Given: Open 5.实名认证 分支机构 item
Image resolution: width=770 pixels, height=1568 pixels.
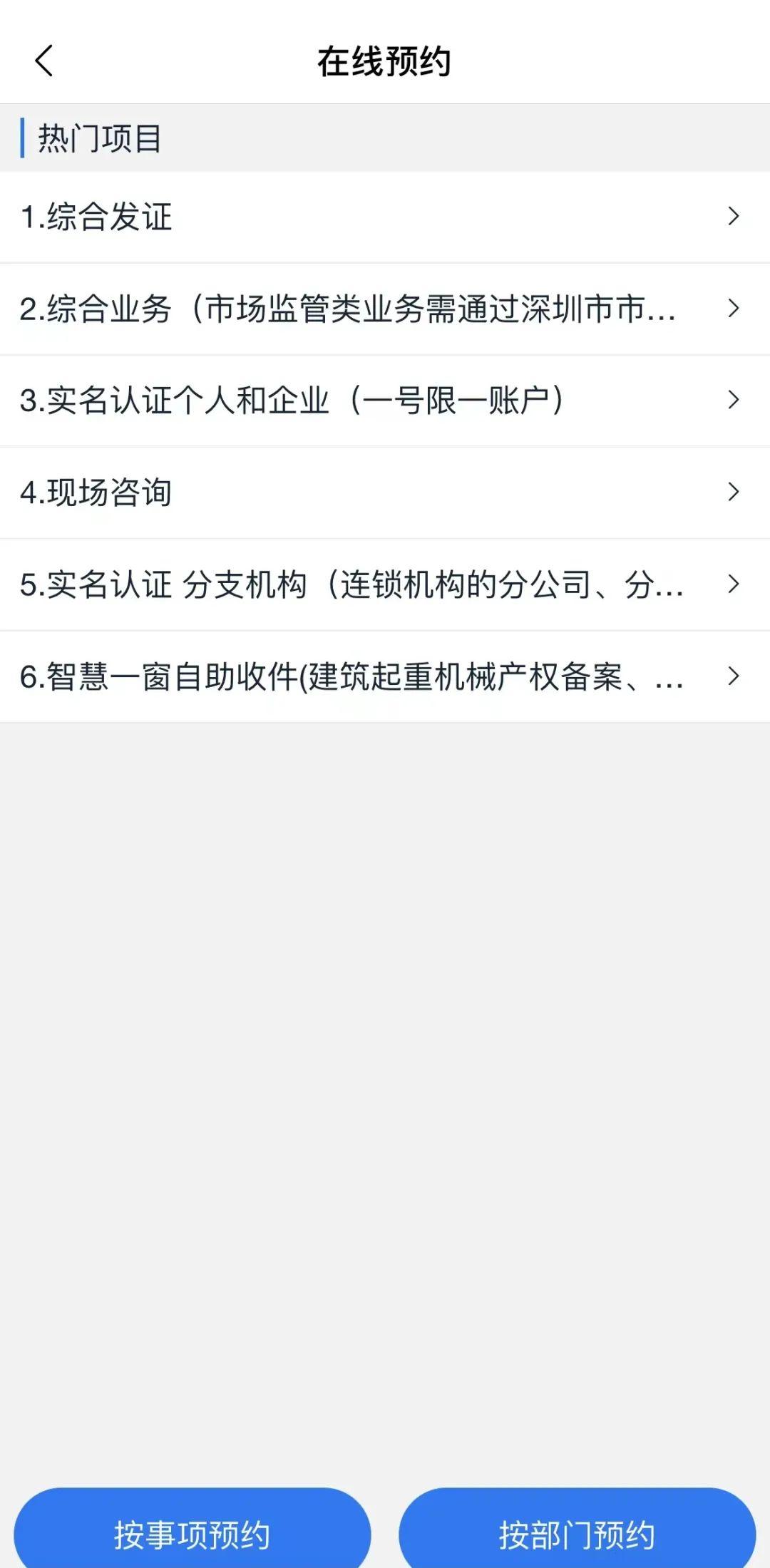Looking at the screenshot, I should [385, 584].
